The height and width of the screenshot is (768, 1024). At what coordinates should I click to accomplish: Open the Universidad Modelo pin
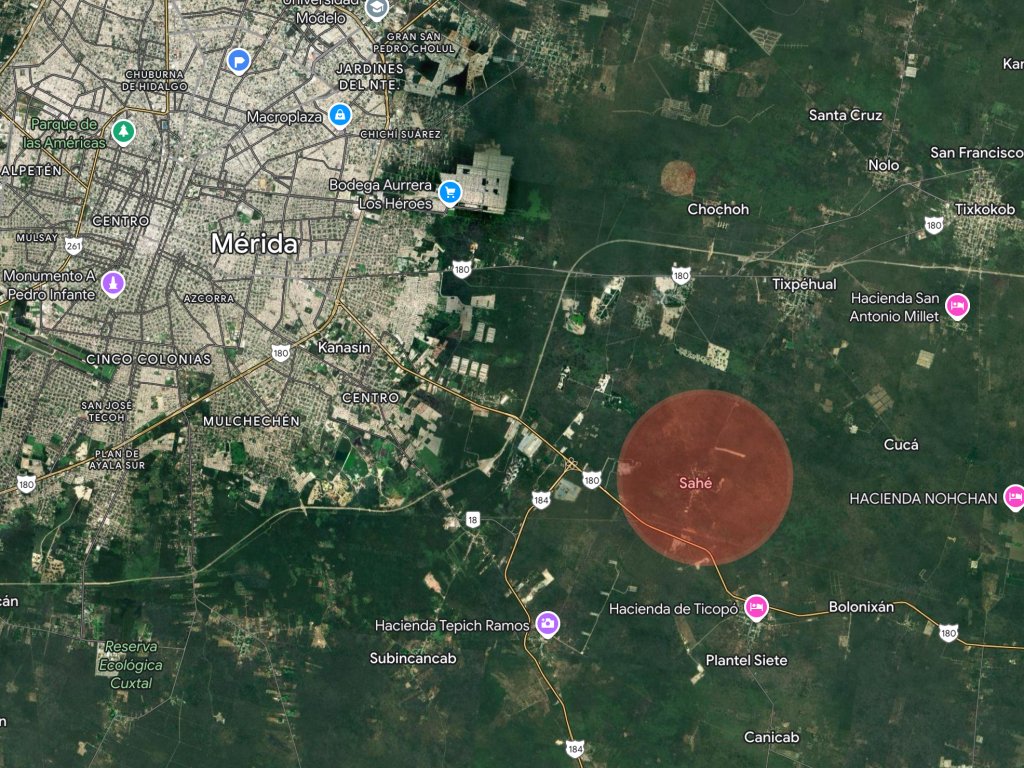(x=377, y=10)
